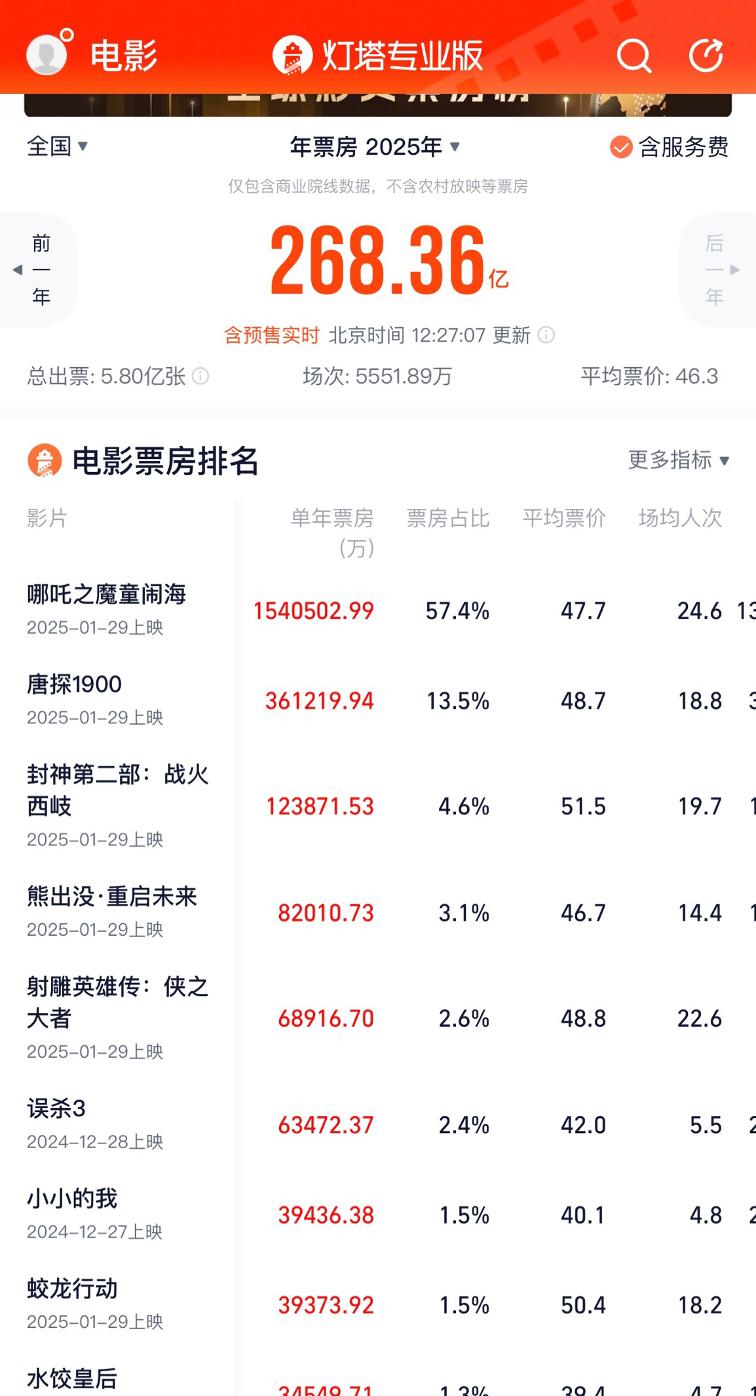Image resolution: width=756 pixels, height=1396 pixels.
Task: Open 唐探1900 film details
Action: click(x=378, y=699)
